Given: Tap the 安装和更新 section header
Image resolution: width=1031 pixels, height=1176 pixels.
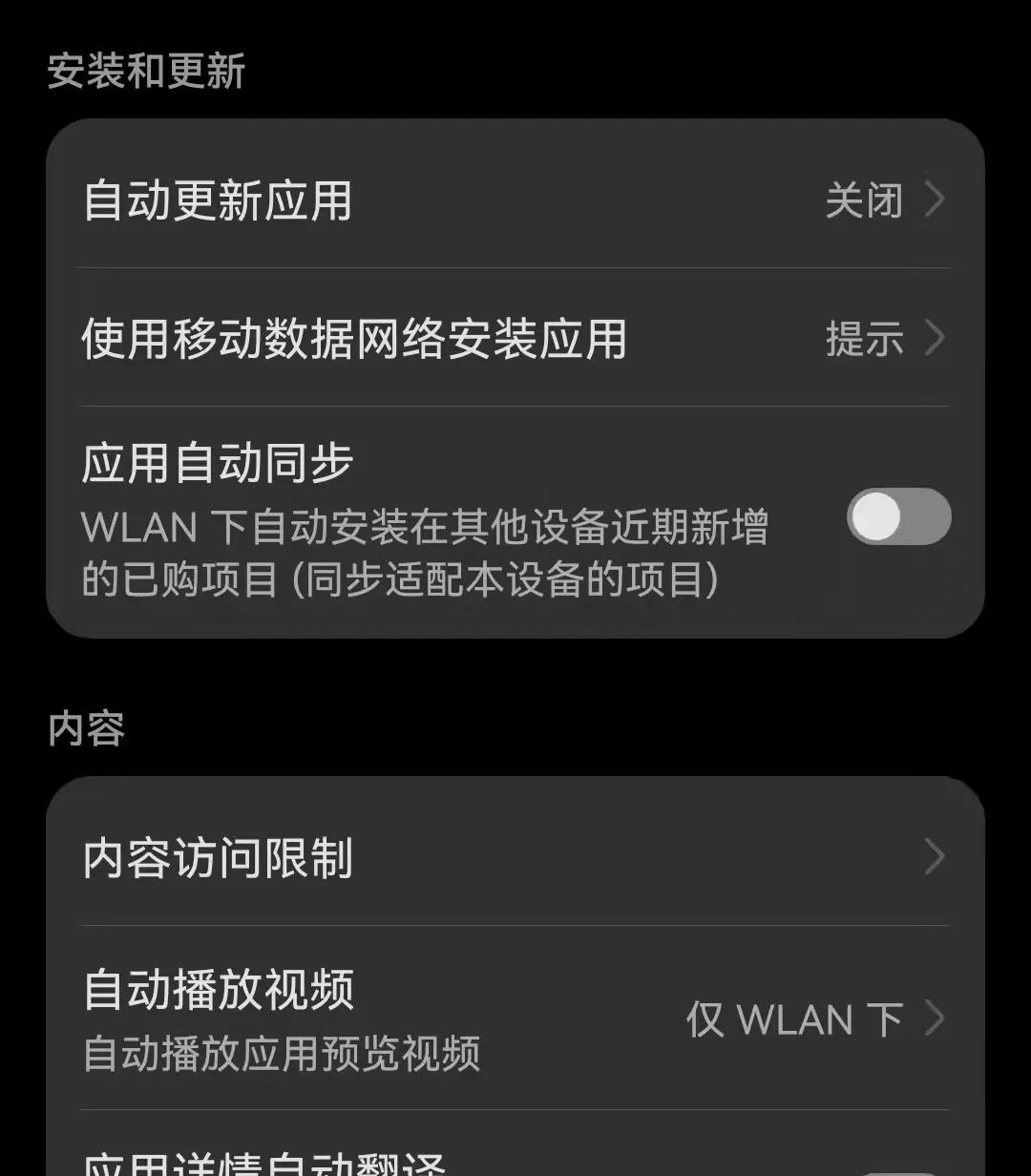Looking at the screenshot, I should (x=148, y=69).
